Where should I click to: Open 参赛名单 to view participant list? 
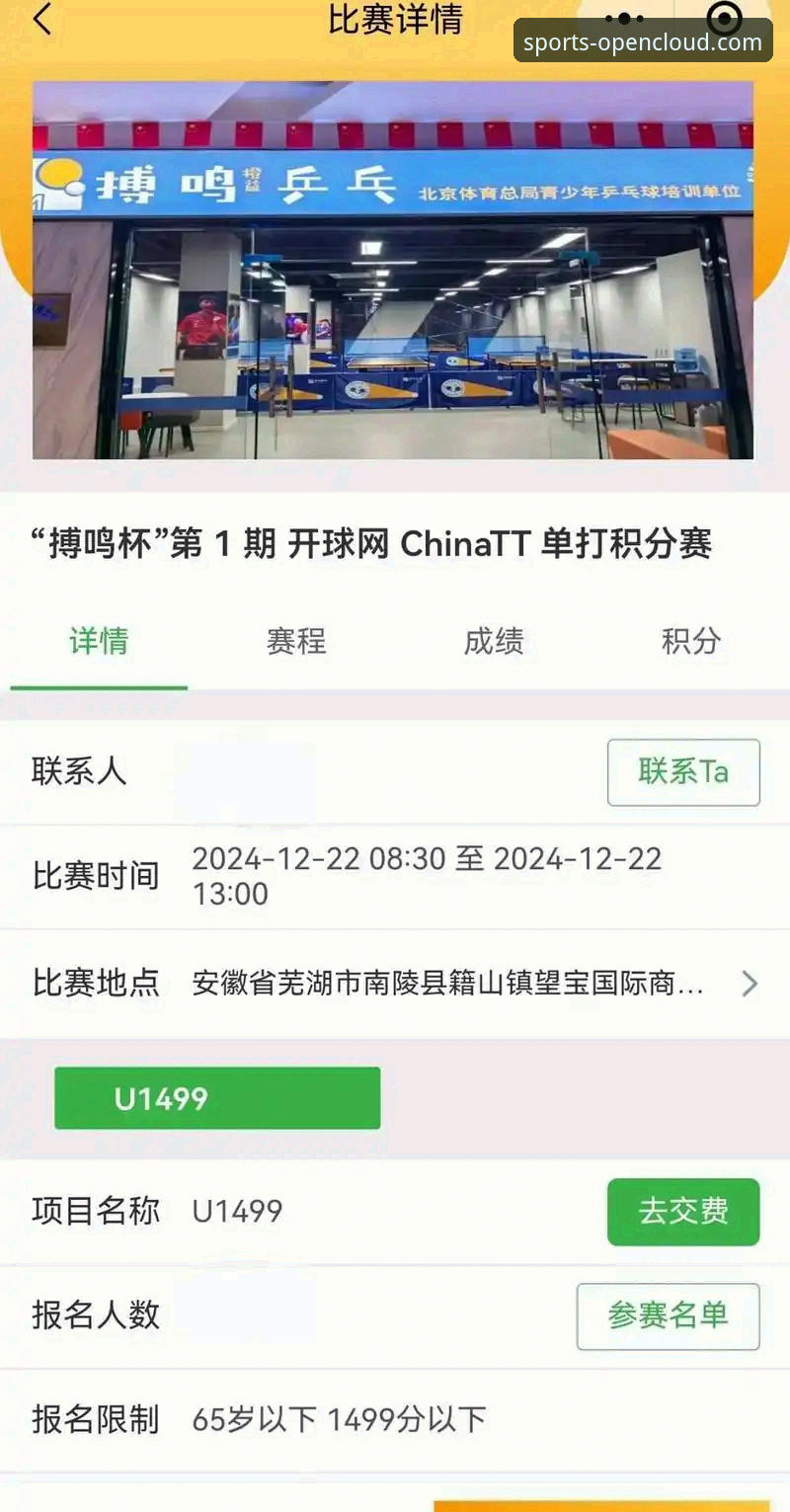(x=669, y=1315)
